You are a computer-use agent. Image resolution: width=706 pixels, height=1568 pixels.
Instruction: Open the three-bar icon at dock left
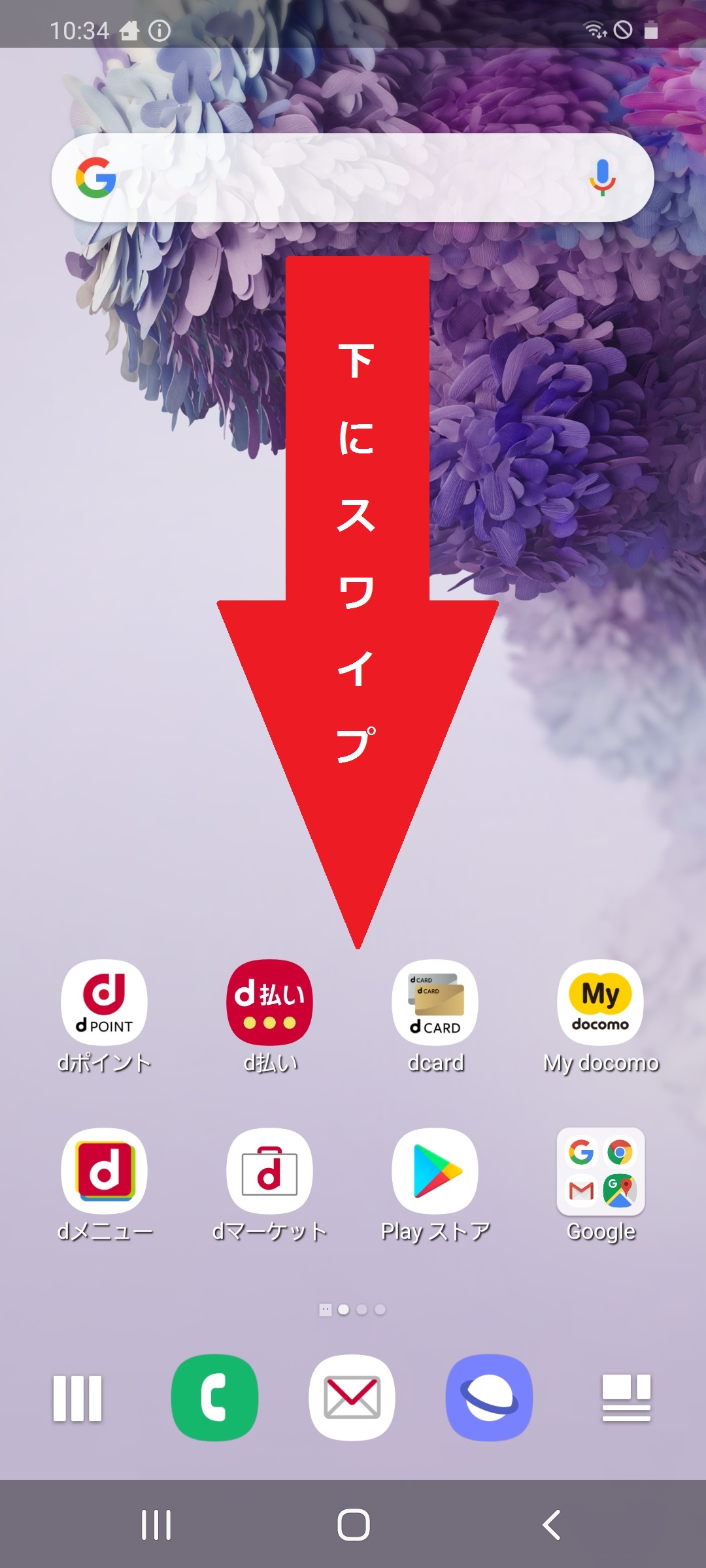pos(77,1398)
